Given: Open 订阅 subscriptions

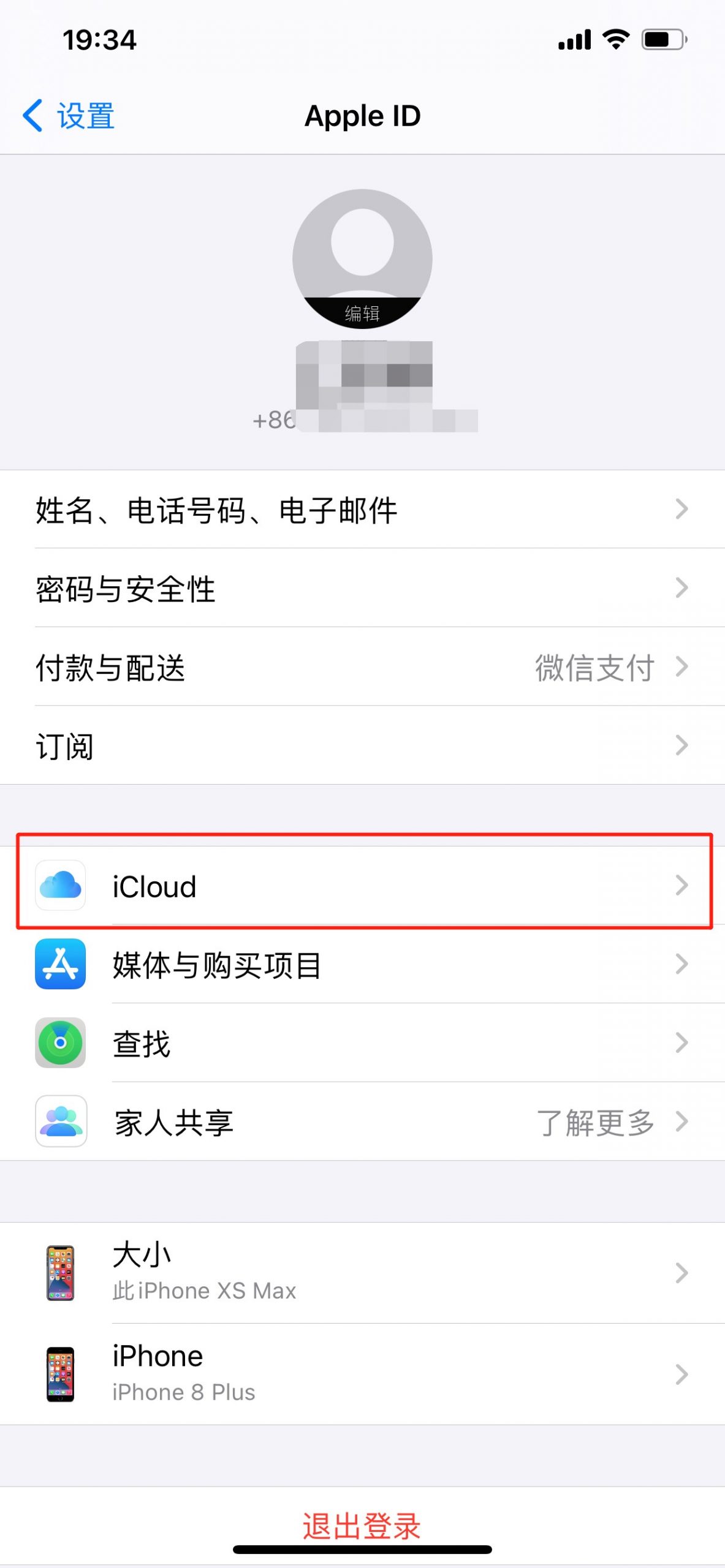Looking at the screenshot, I should 362,745.
